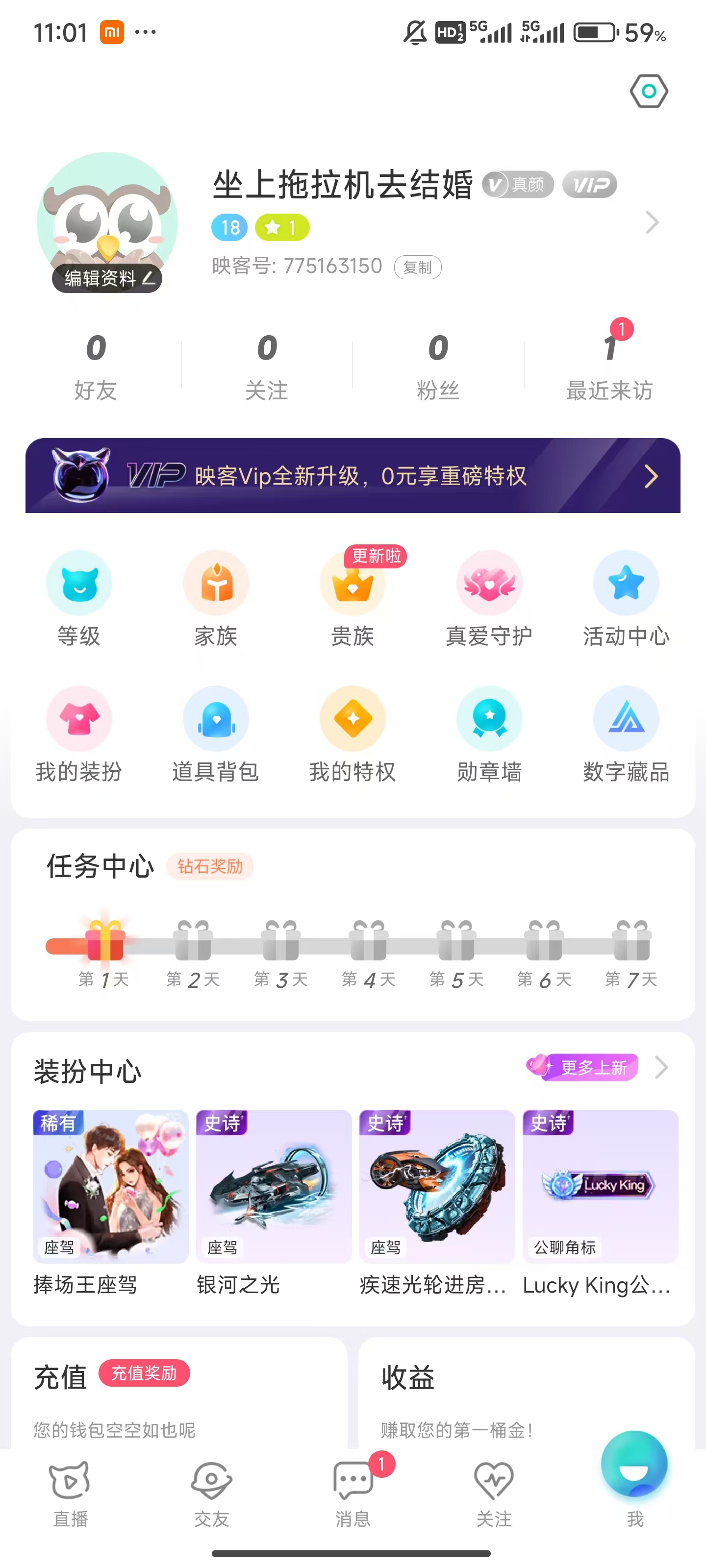Open the 活动中心 star icon
Image resolution: width=706 pixels, height=1568 pixels.
tap(626, 583)
